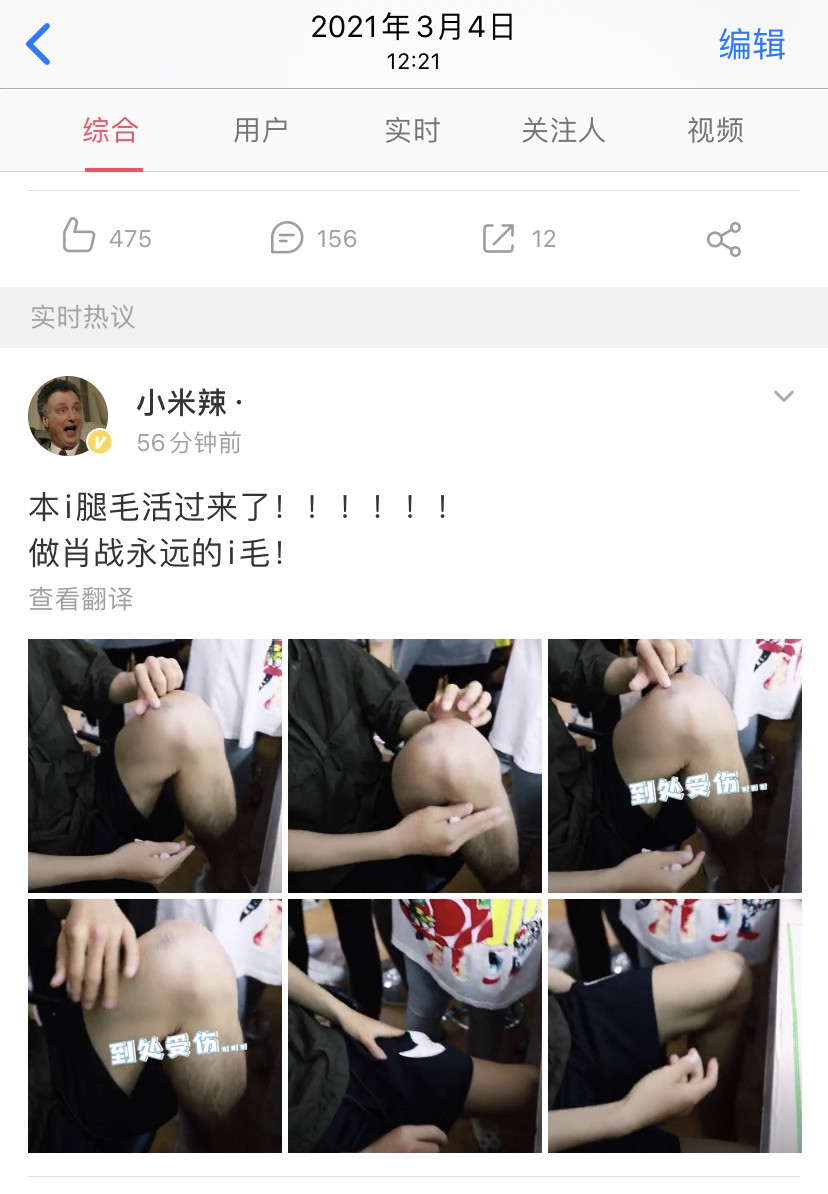Open the first photo in 小米辣's post
The image size is (828, 1194).
pos(155,766)
